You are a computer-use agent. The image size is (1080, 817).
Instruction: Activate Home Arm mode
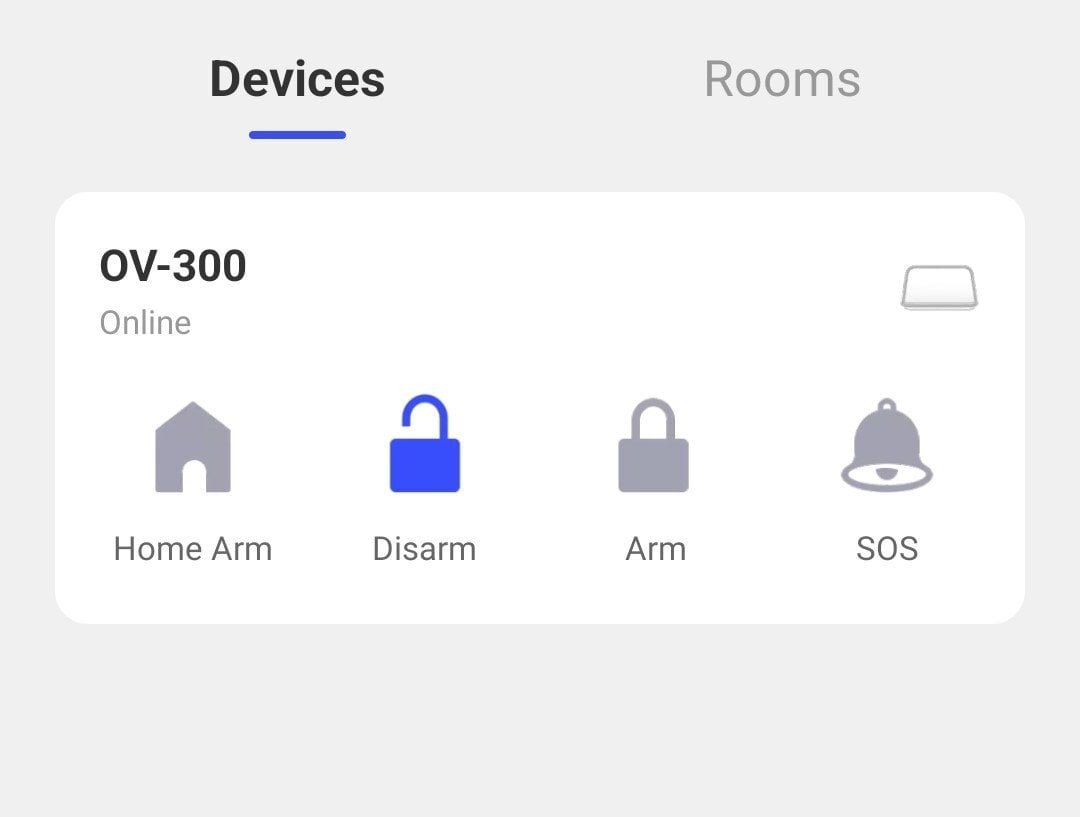click(193, 448)
